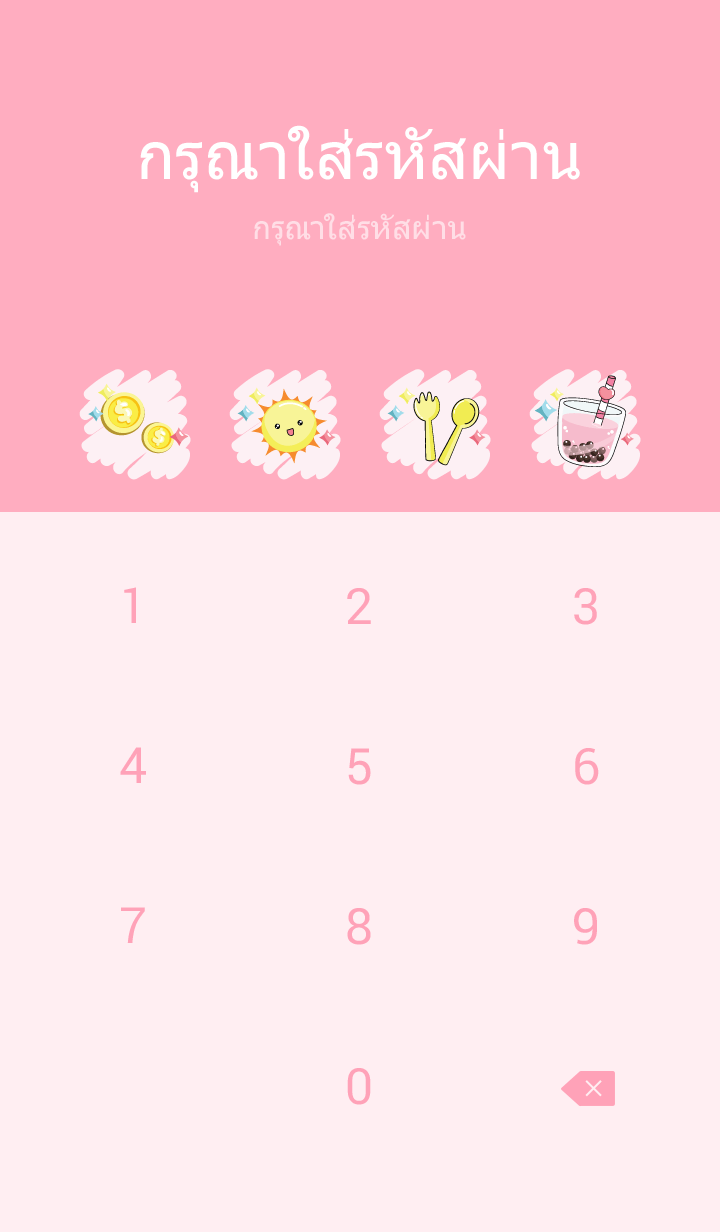Viewport: 720px width, 1232px height.
Task: Delete the last entered digit with backspace
Action: (589, 1088)
